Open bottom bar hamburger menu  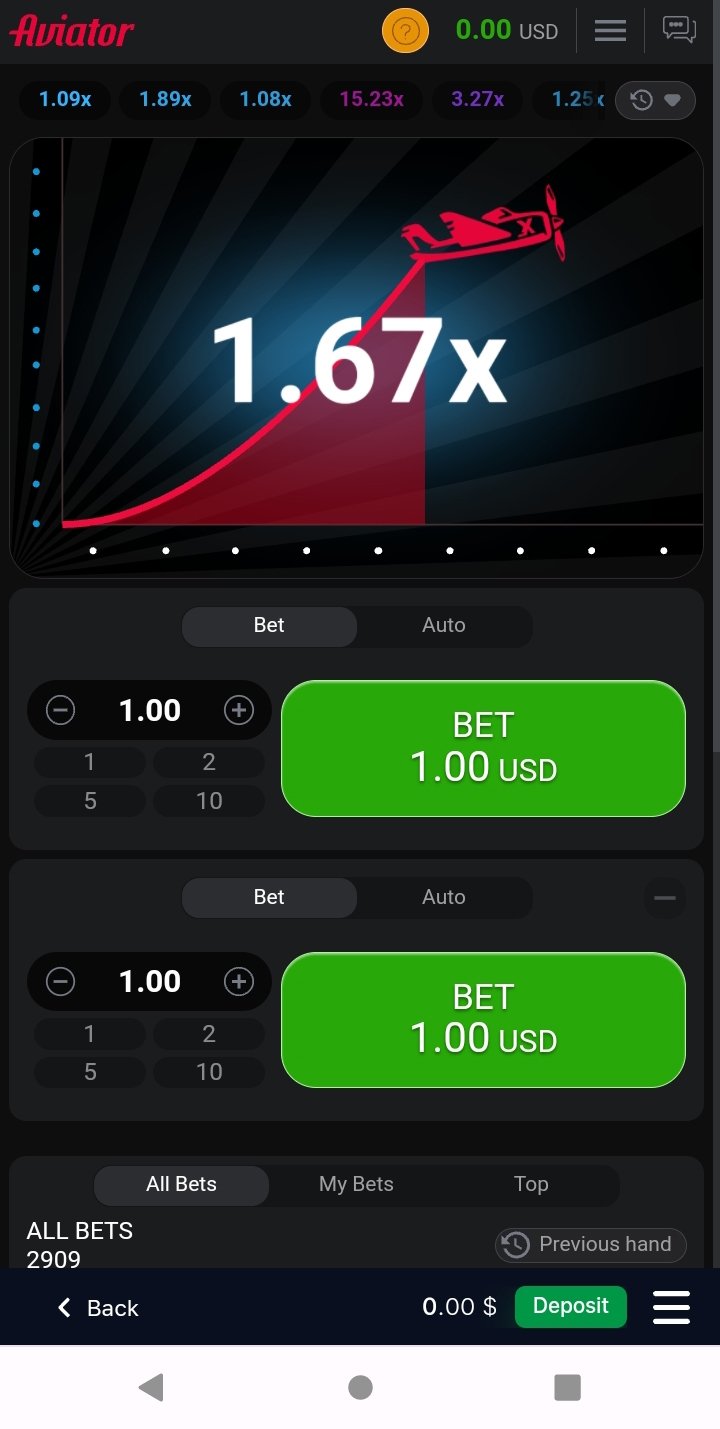pyautogui.click(x=671, y=1307)
